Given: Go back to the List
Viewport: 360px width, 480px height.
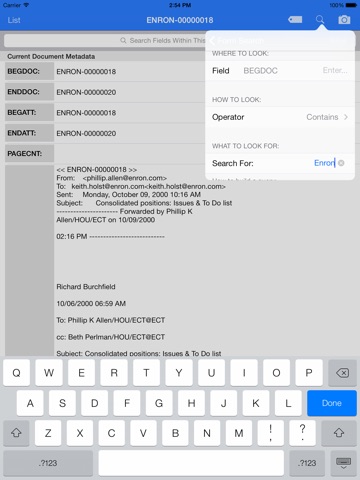Looking at the screenshot, I should pyautogui.click(x=14, y=20).
